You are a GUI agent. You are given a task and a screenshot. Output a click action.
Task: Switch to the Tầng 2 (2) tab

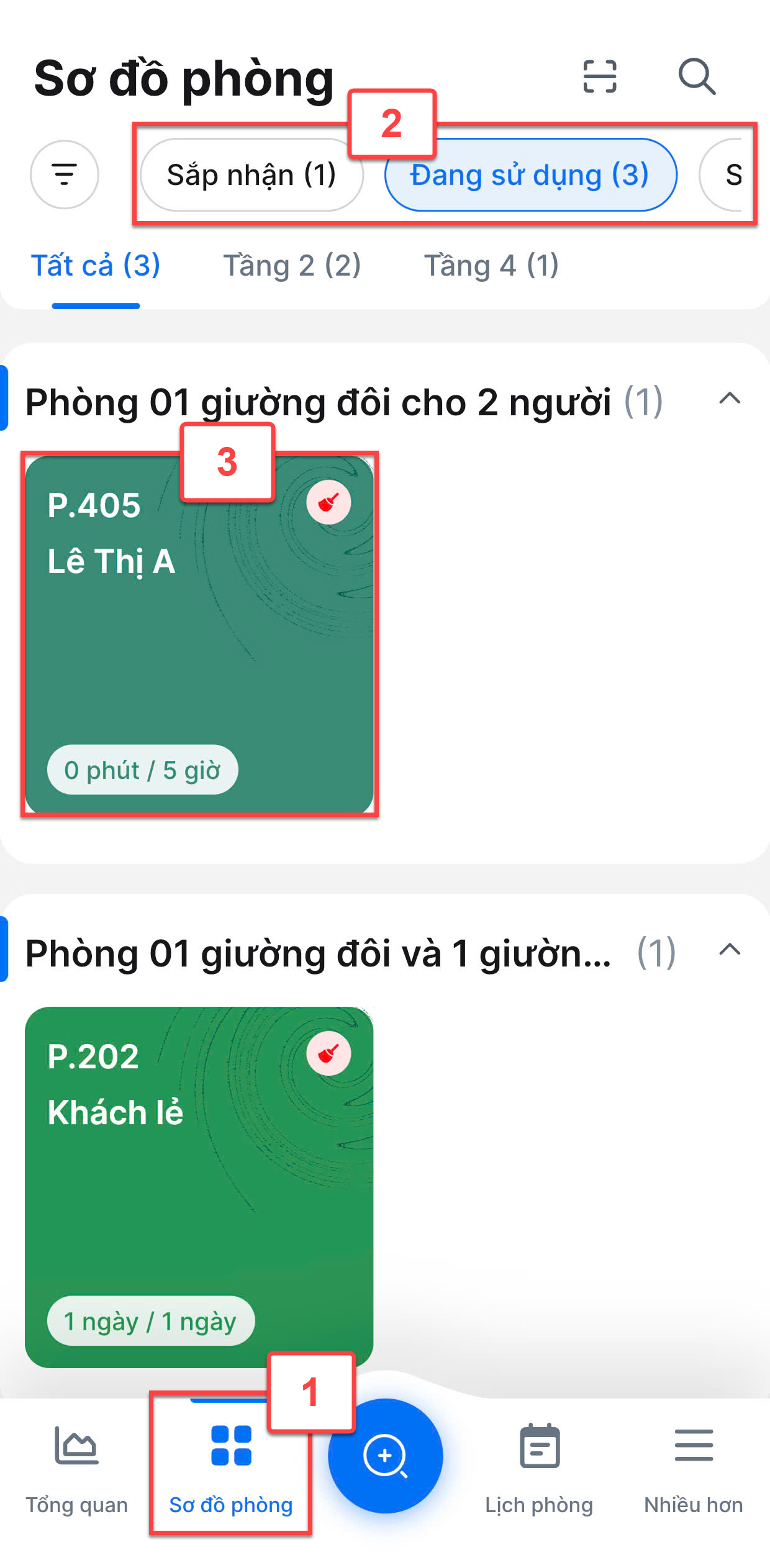tap(292, 266)
